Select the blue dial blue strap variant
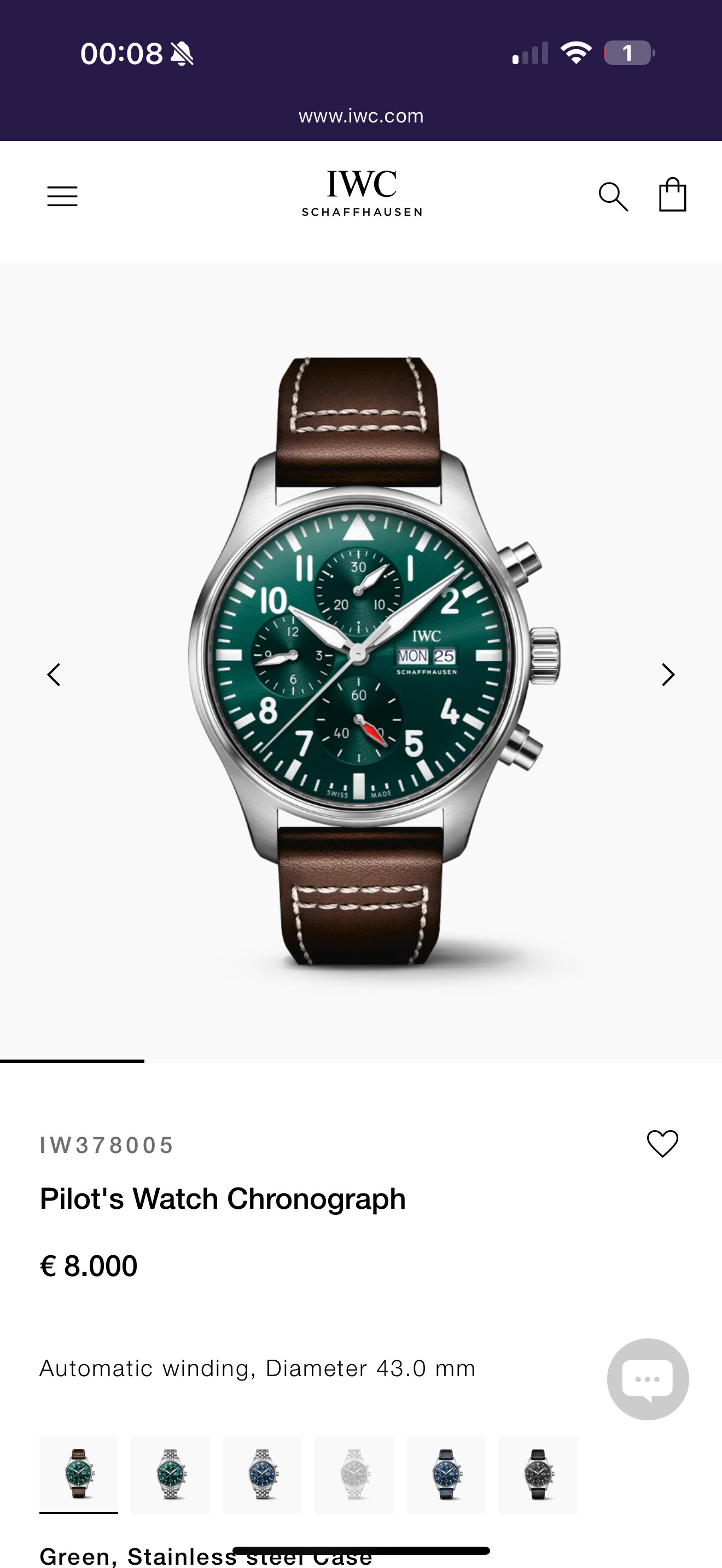This screenshot has width=722, height=1568. pyautogui.click(x=446, y=1473)
